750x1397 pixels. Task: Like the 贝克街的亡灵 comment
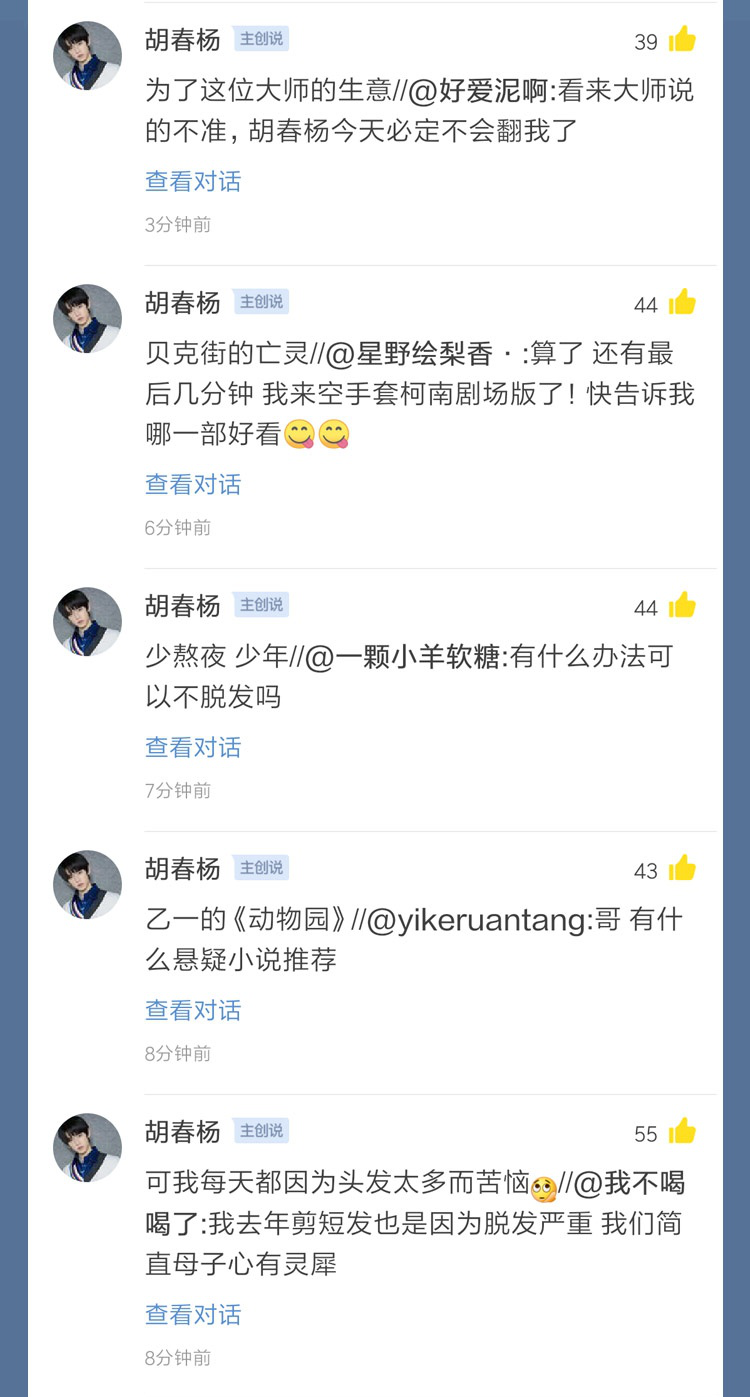[682, 303]
